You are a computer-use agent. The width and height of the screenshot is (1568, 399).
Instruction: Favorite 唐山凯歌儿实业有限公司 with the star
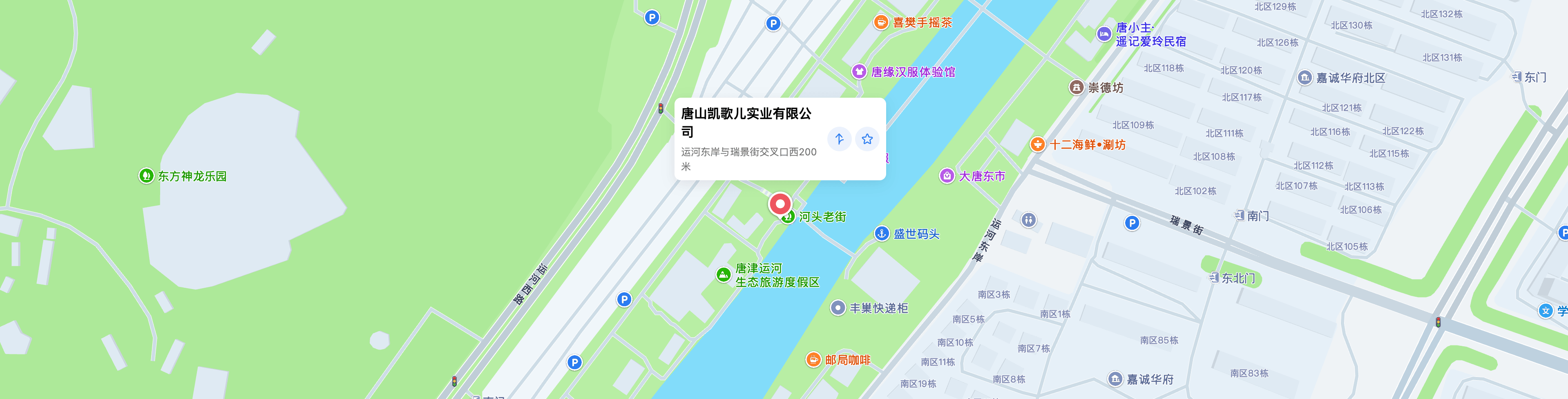click(x=867, y=139)
